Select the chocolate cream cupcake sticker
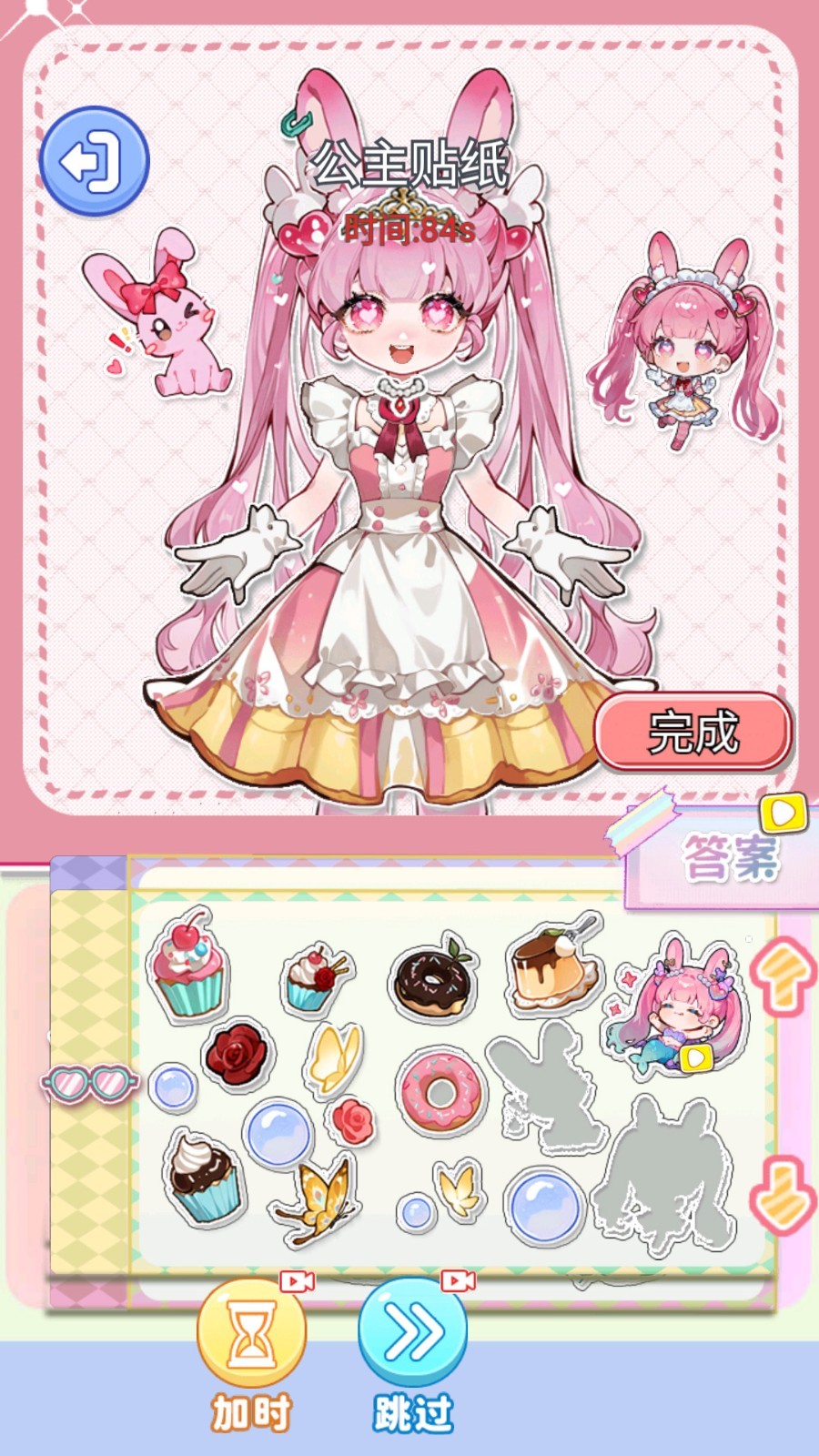The image size is (819, 1456). (204, 1178)
